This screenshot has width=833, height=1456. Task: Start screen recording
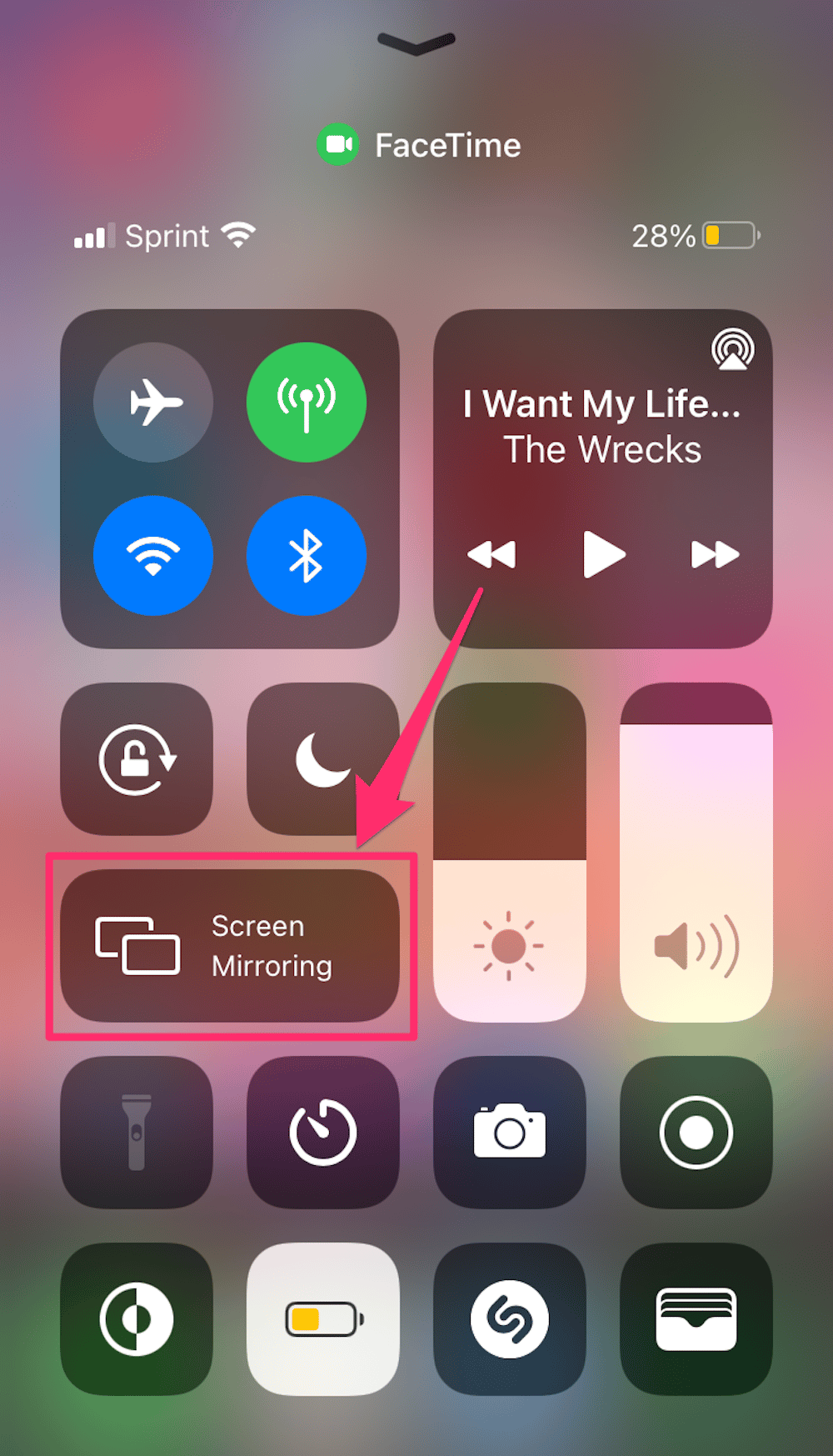point(696,1132)
